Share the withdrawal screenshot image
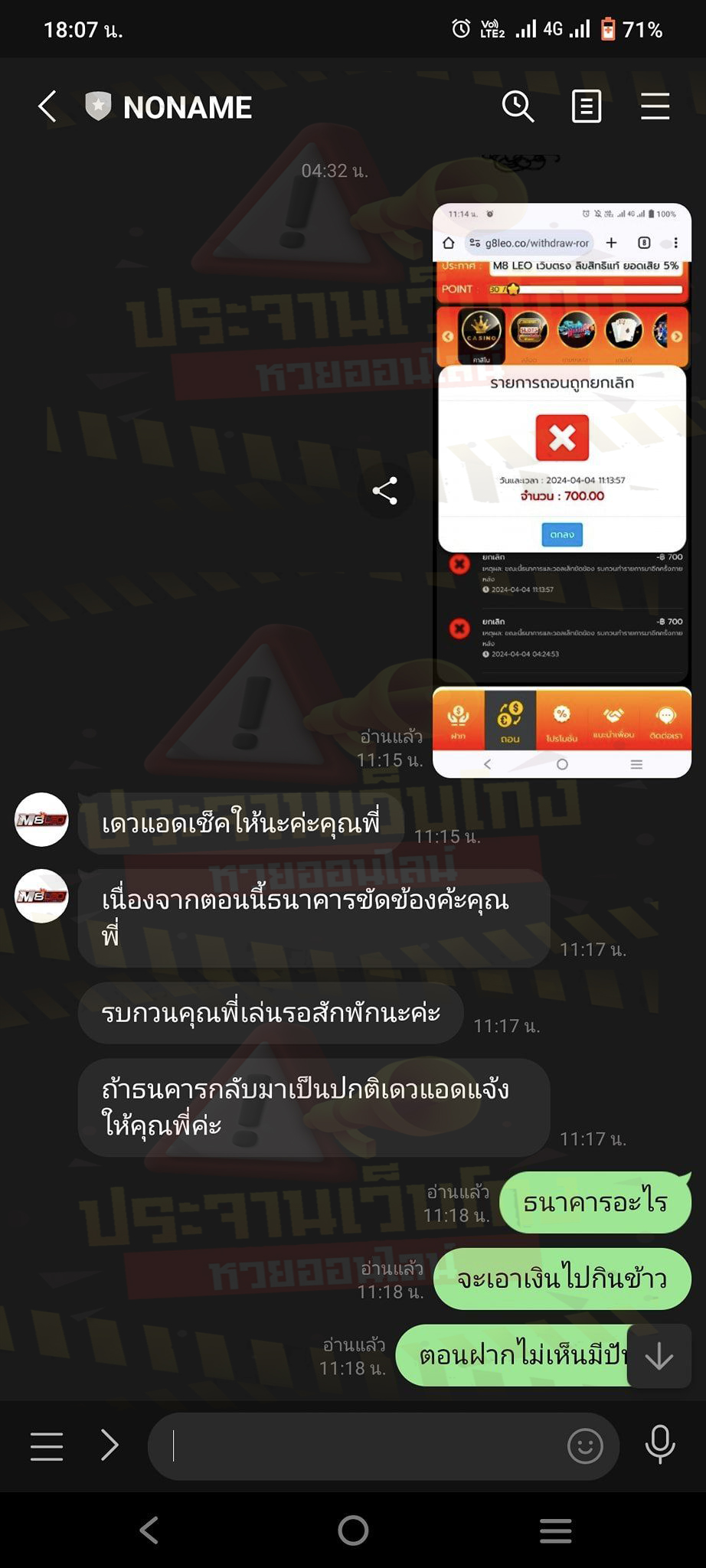This screenshot has height=1568, width=706. click(384, 491)
